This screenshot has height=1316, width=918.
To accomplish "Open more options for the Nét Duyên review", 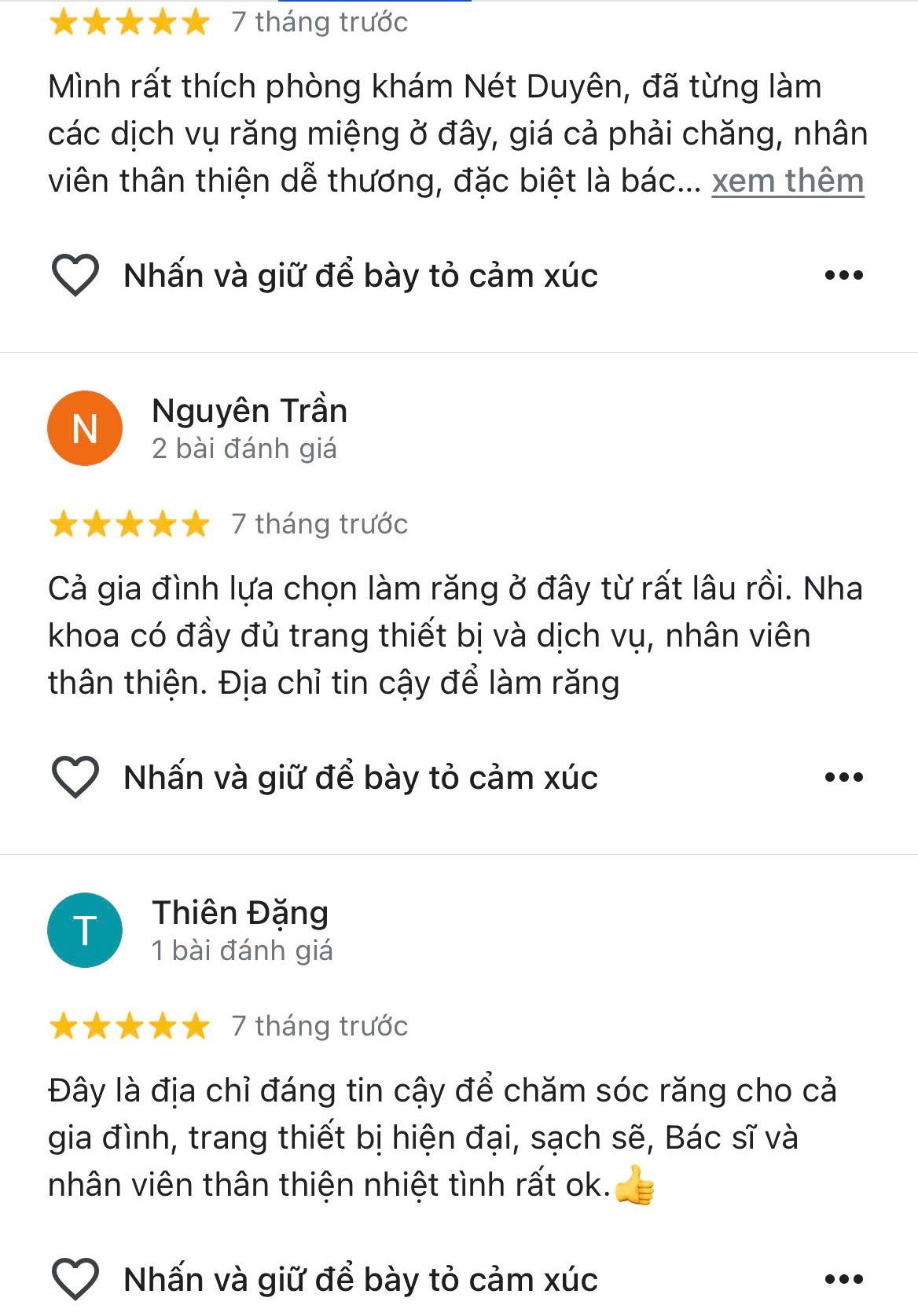I will [x=843, y=276].
